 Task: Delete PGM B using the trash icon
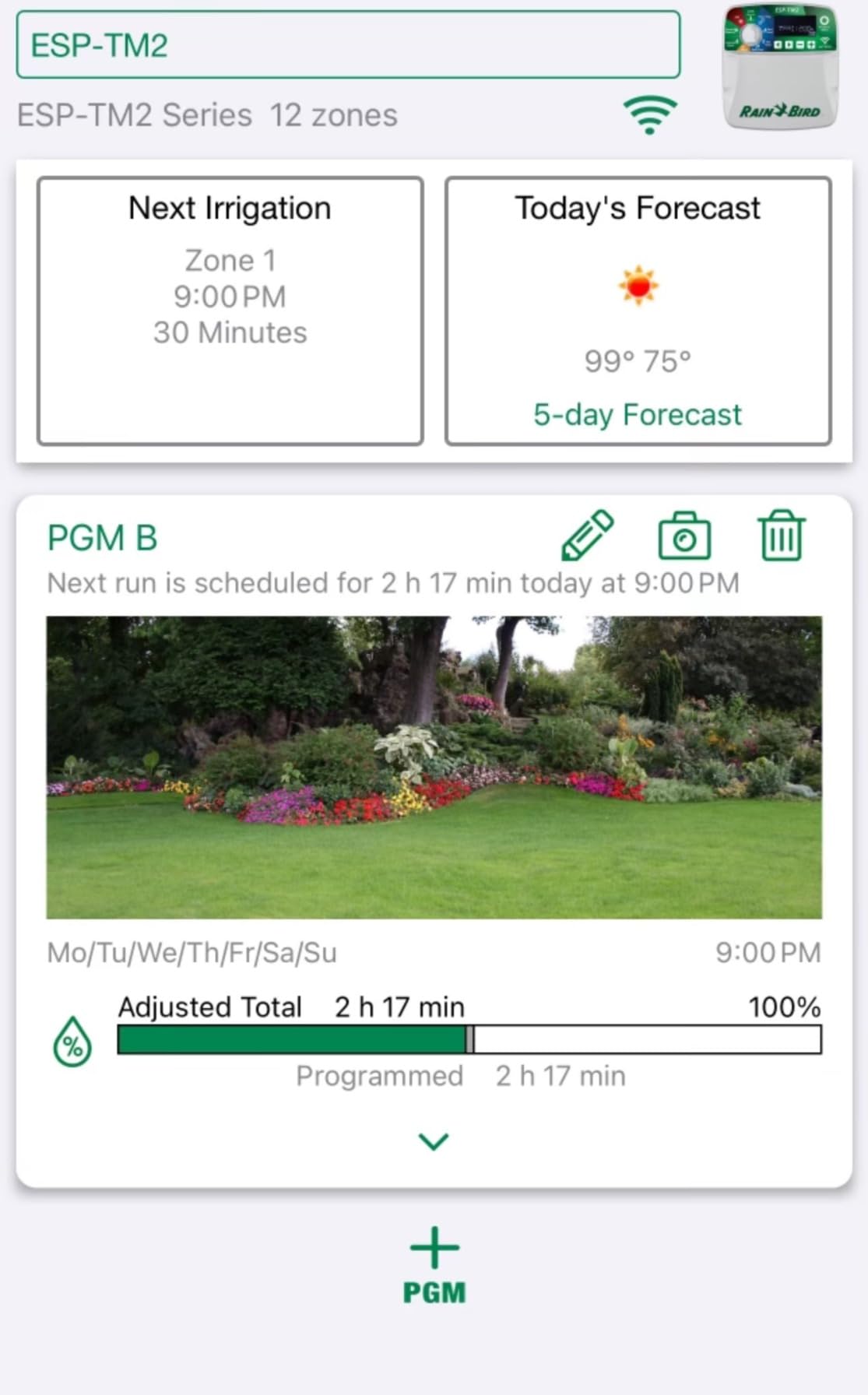[779, 536]
